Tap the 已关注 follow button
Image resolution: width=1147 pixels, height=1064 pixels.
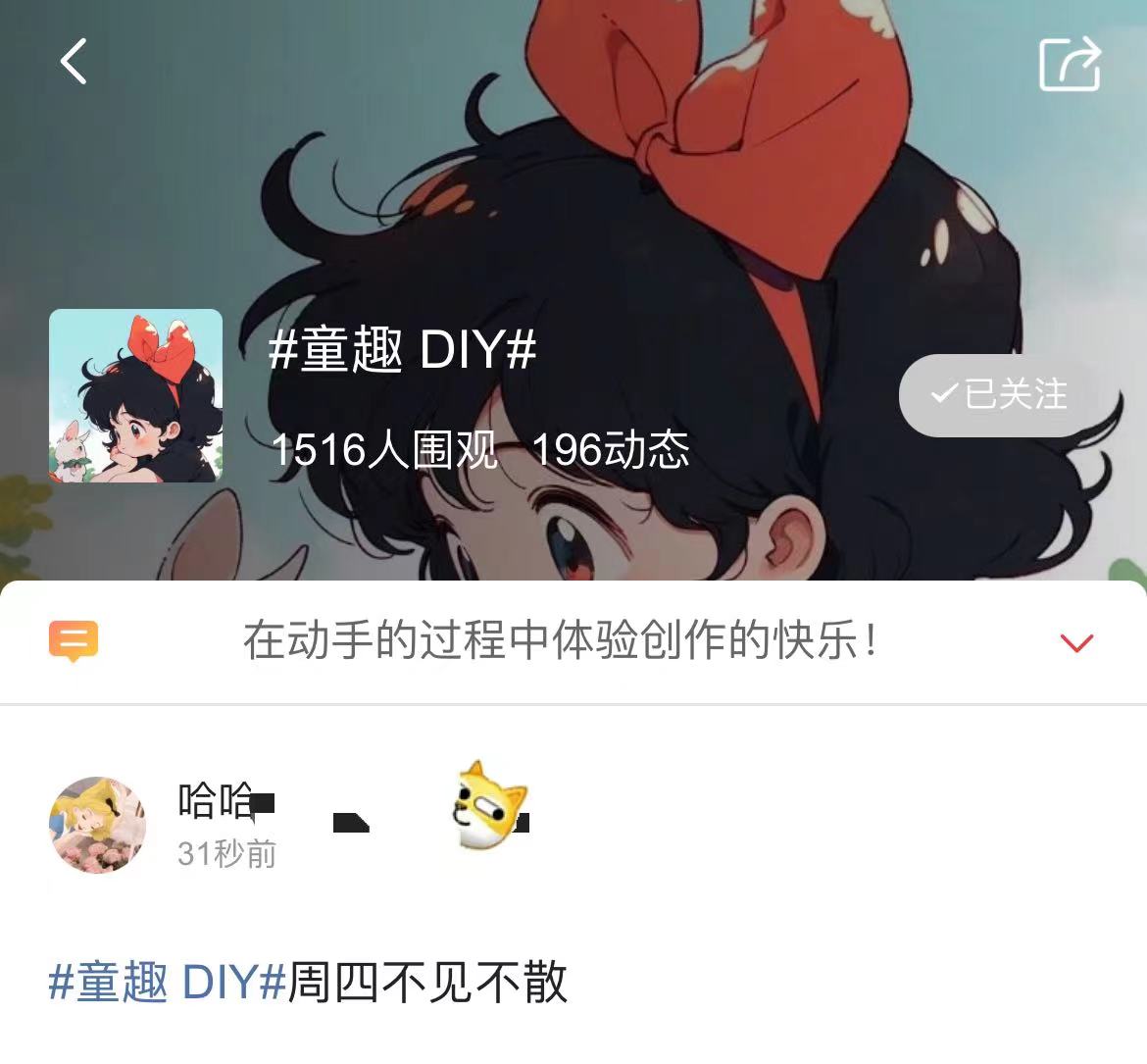coord(1000,394)
